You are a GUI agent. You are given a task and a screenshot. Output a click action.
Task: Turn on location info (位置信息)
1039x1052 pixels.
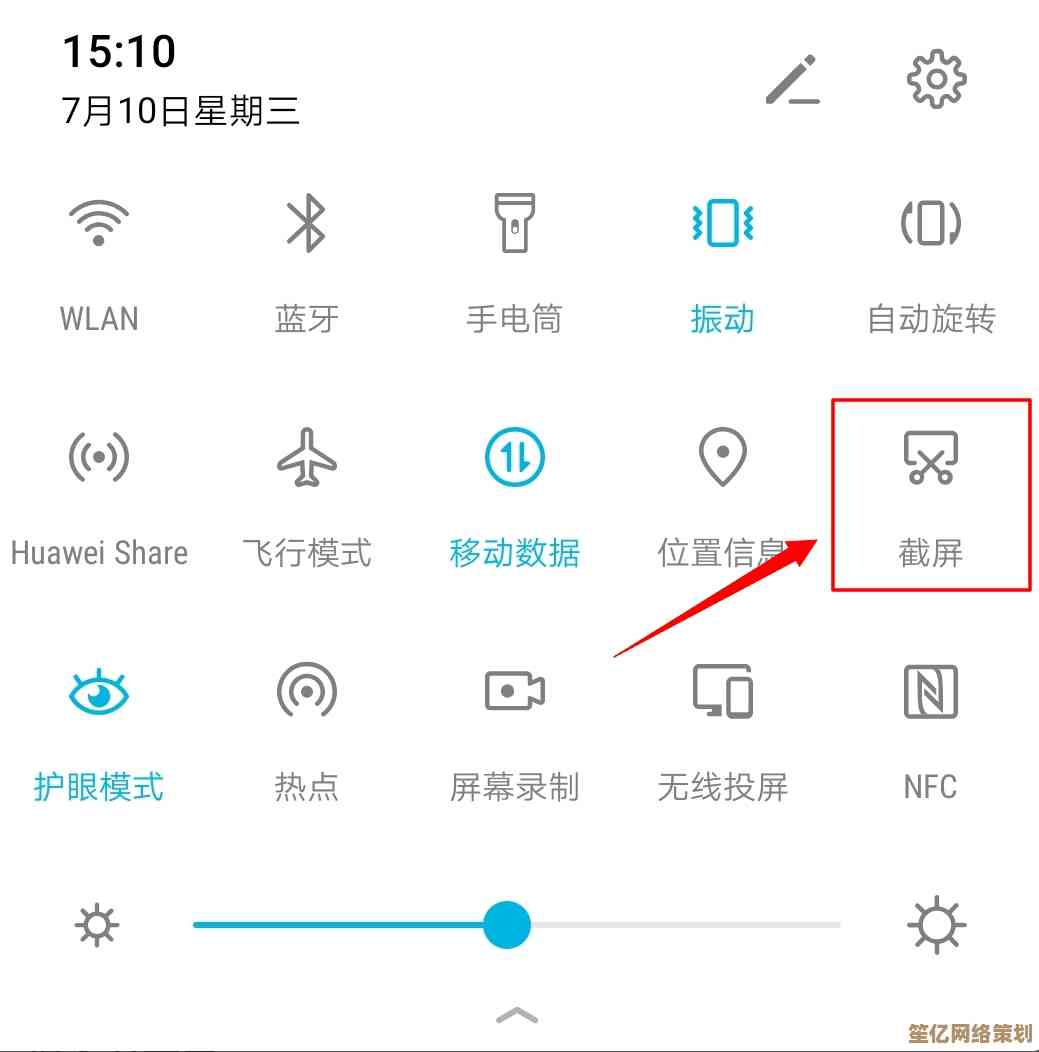click(x=722, y=458)
